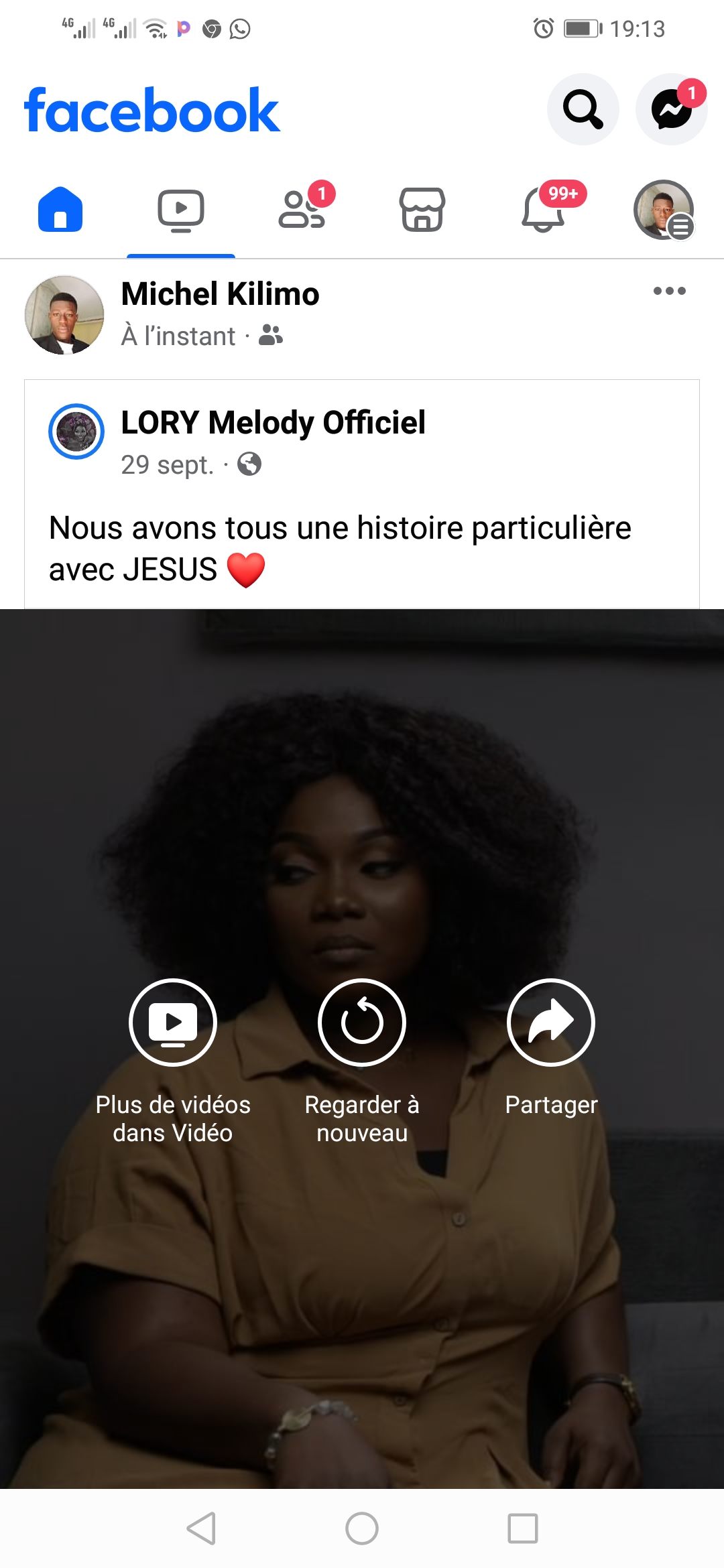Open Michel Kilimo's profile name link
Image resolution: width=724 pixels, height=1568 pixels.
pos(220,294)
